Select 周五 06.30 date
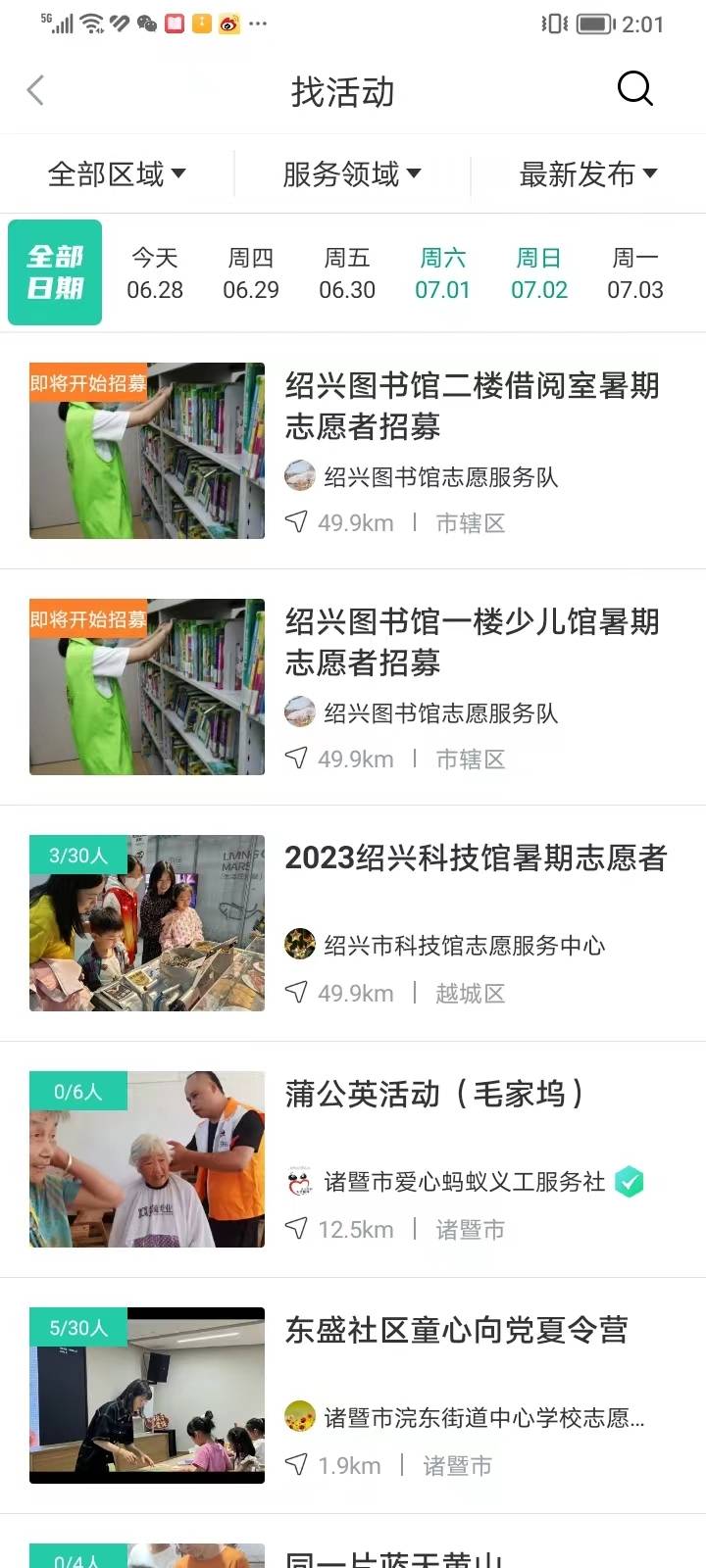This screenshot has height=1568, width=706. click(x=347, y=273)
